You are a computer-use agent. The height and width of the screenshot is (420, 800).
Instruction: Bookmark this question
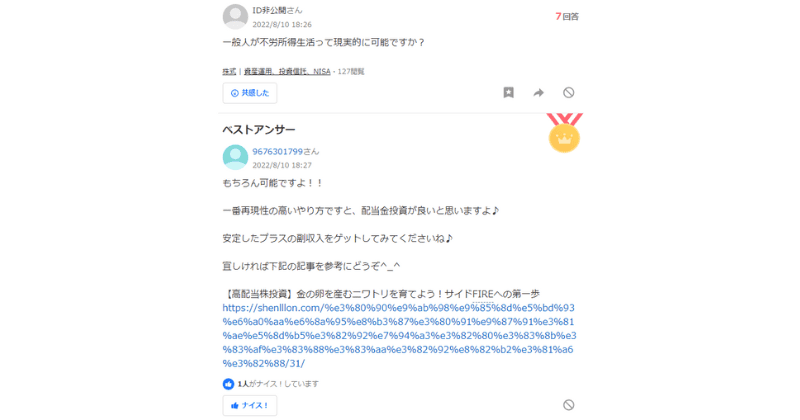pyautogui.click(x=508, y=93)
